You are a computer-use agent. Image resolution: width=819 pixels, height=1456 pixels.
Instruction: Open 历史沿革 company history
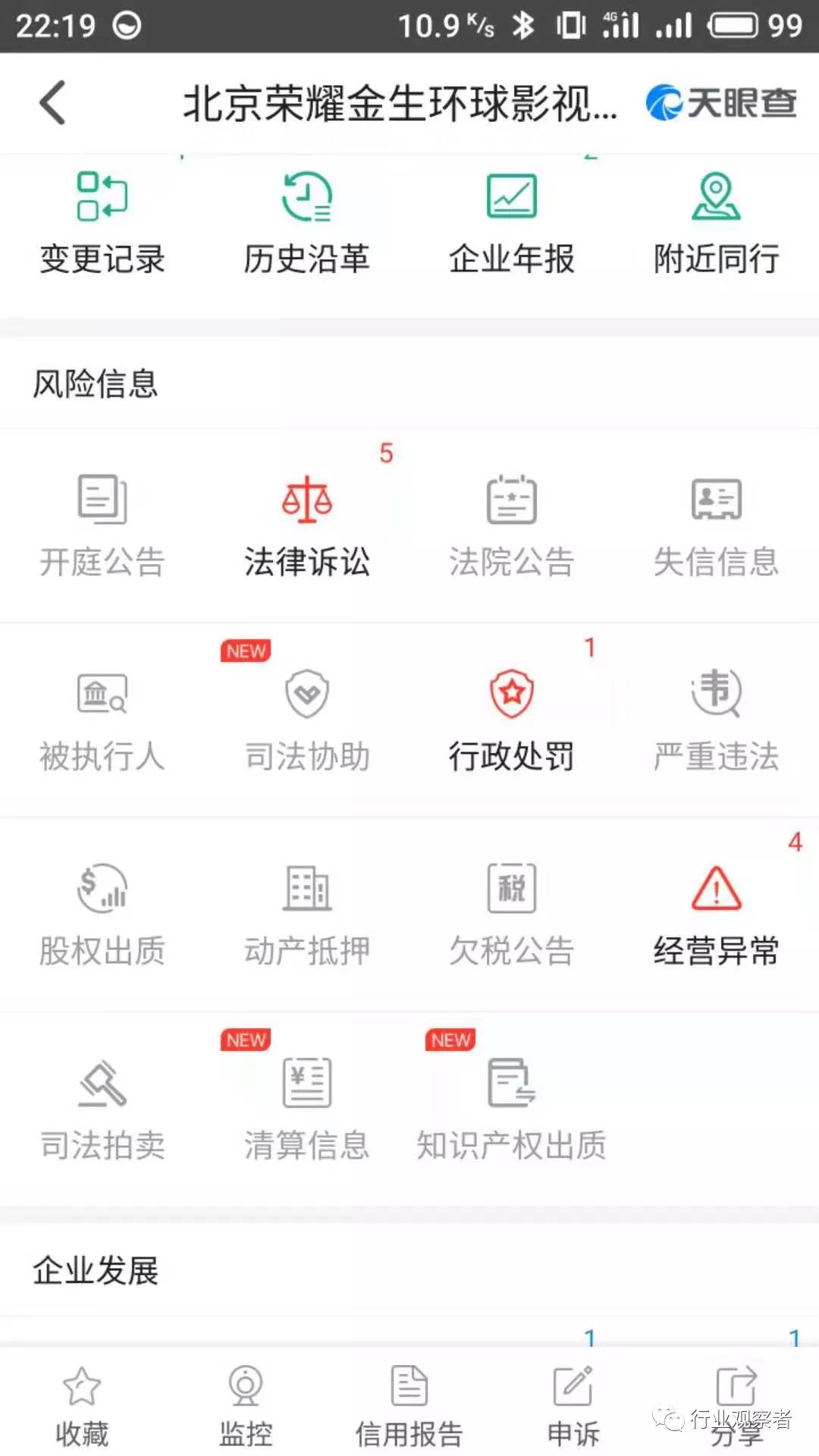[x=307, y=224]
